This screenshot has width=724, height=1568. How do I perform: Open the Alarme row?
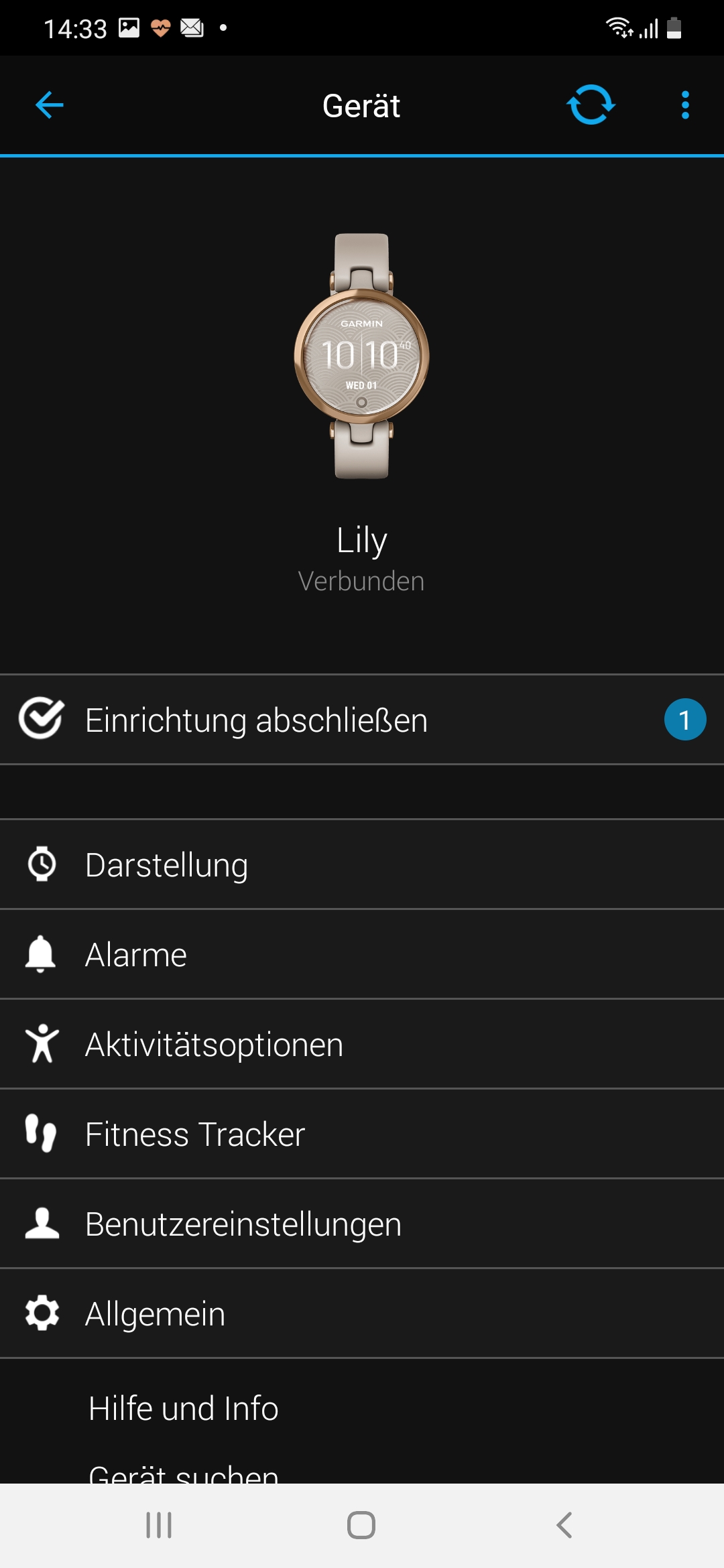[x=362, y=954]
